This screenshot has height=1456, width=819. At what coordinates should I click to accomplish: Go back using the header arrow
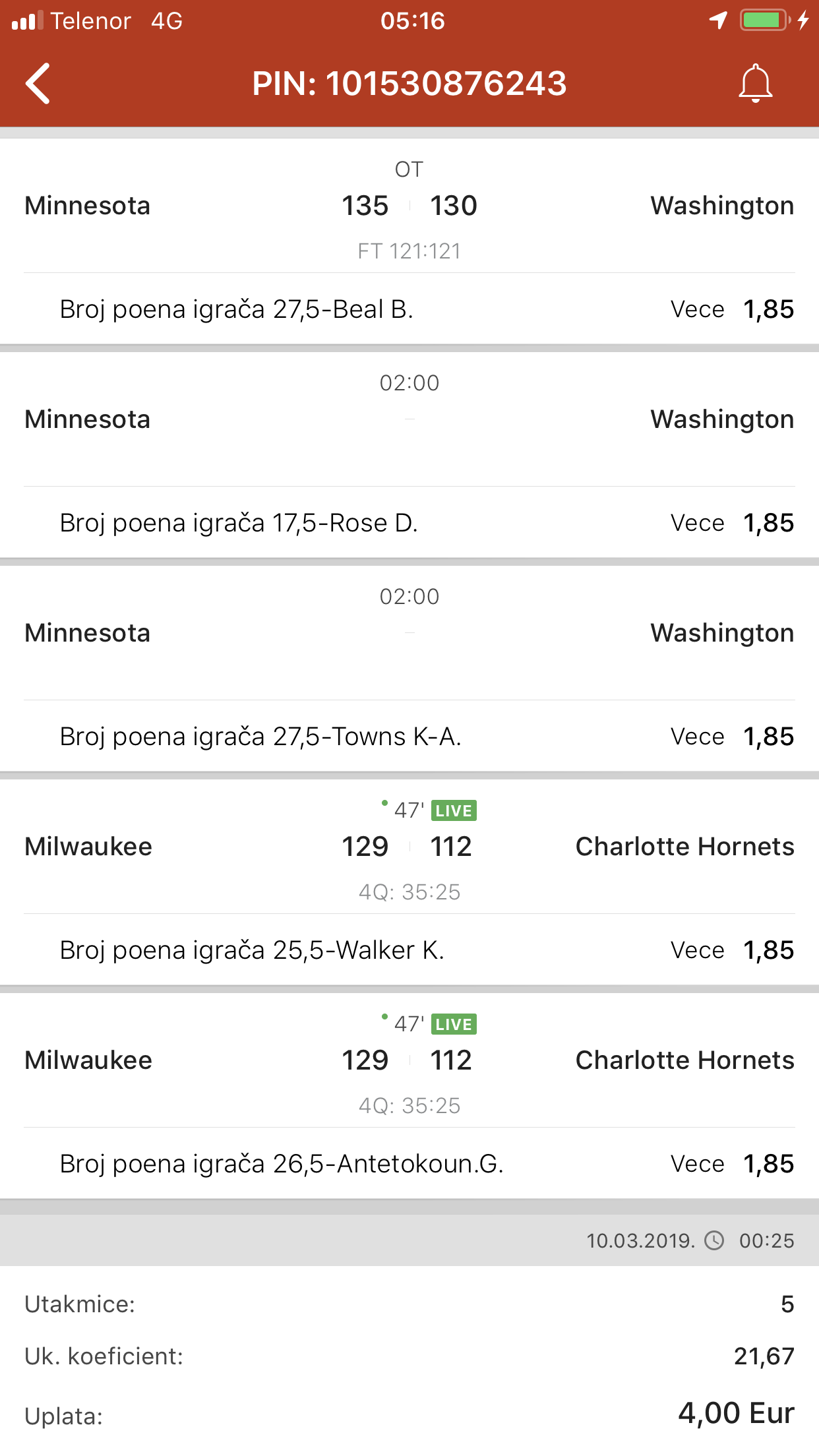38,84
